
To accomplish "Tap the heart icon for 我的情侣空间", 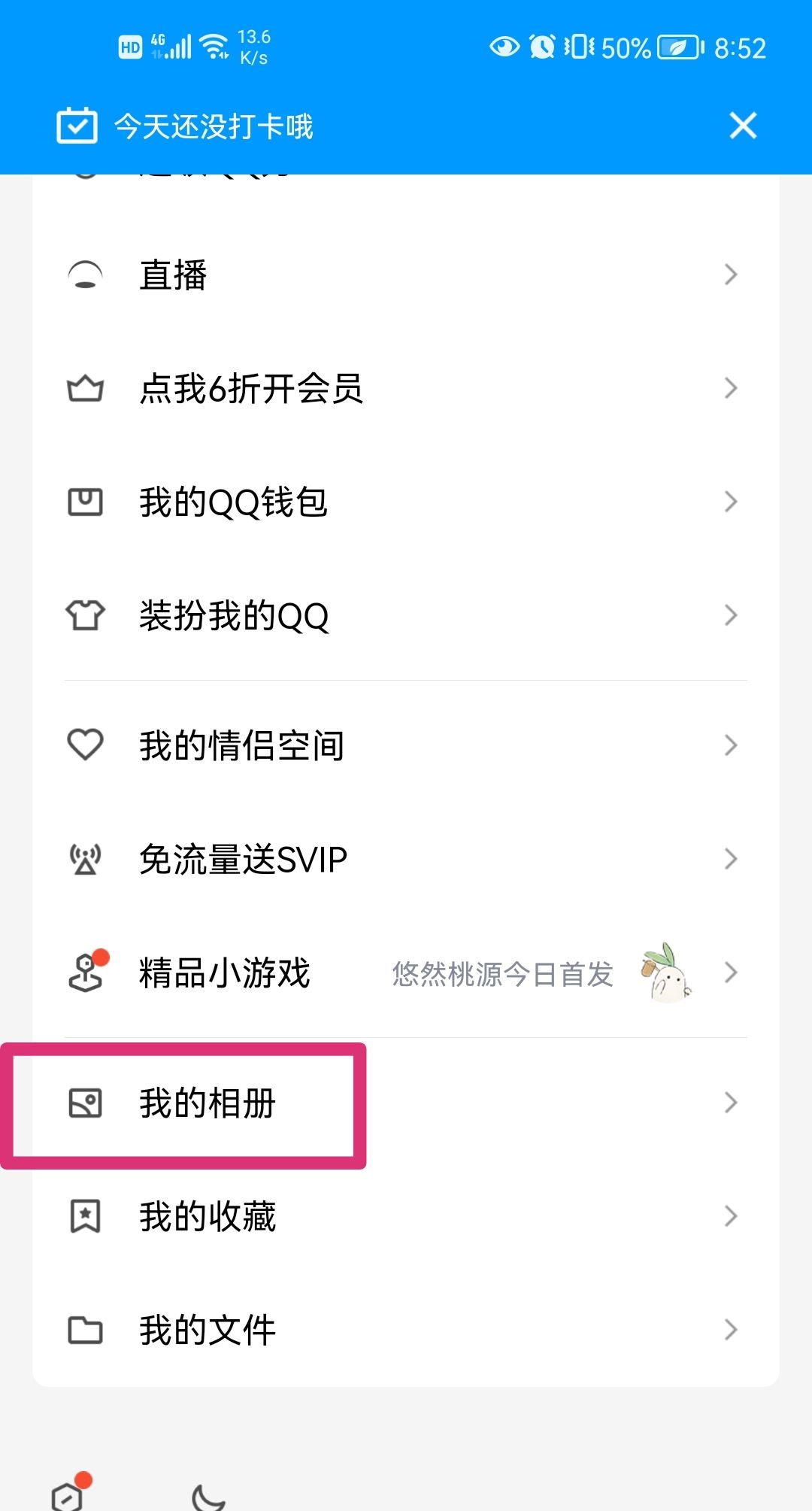I will 85,745.
